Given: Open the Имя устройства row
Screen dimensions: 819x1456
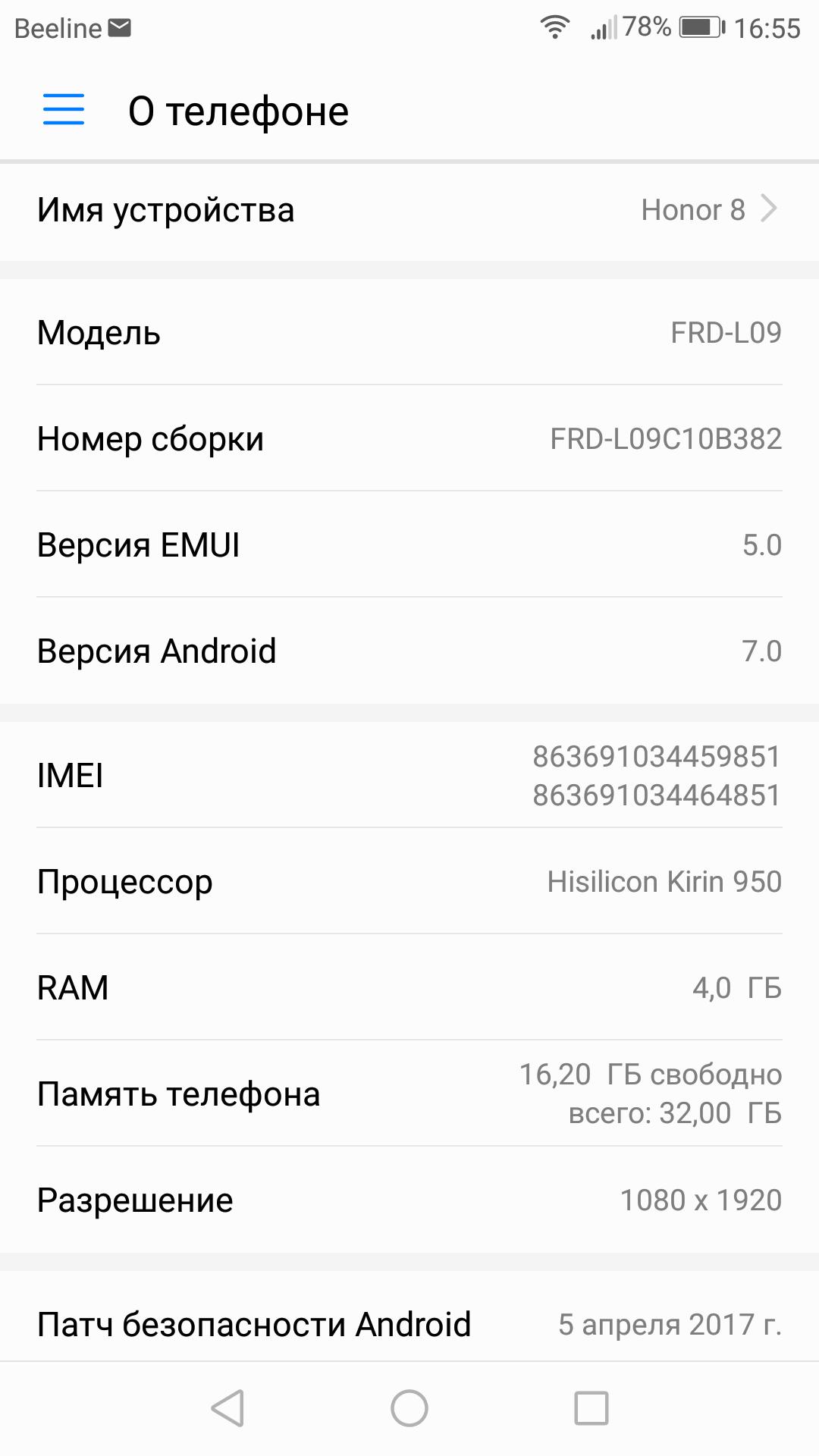Looking at the screenshot, I should (x=409, y=210).
